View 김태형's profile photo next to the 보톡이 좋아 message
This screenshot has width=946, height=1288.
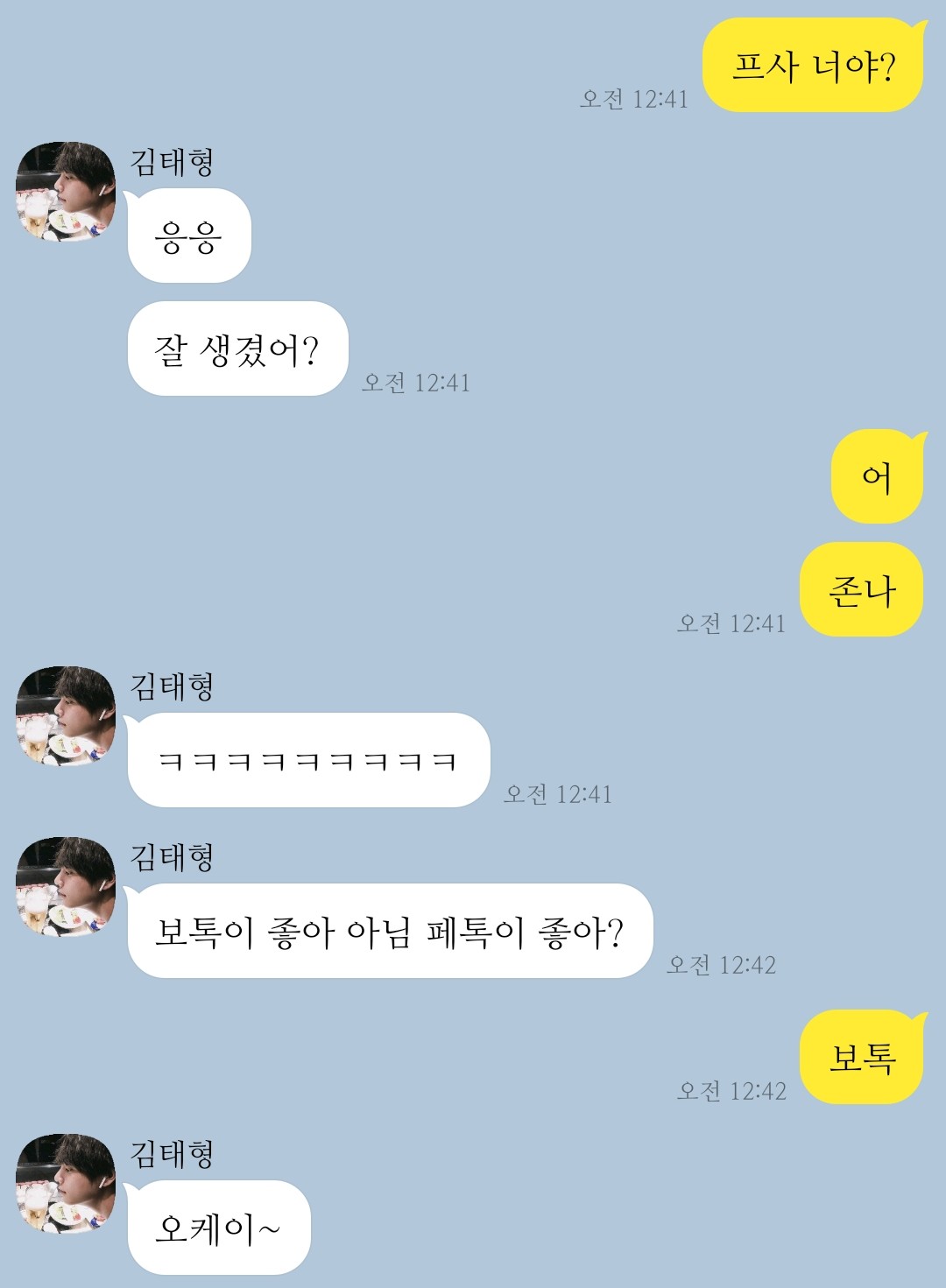(x=66, y=887)
